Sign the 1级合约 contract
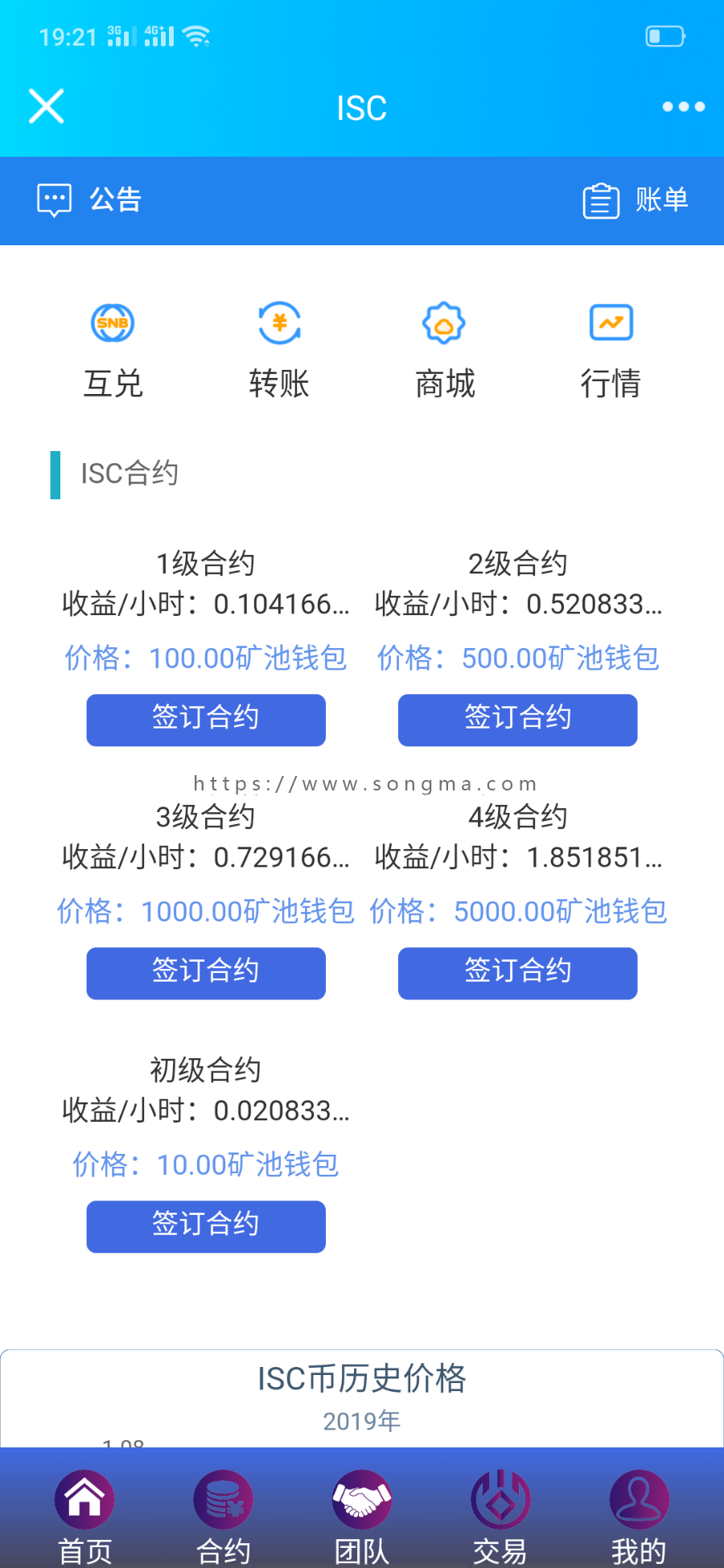Screen dimensions: 724x1568 (206, 720)
